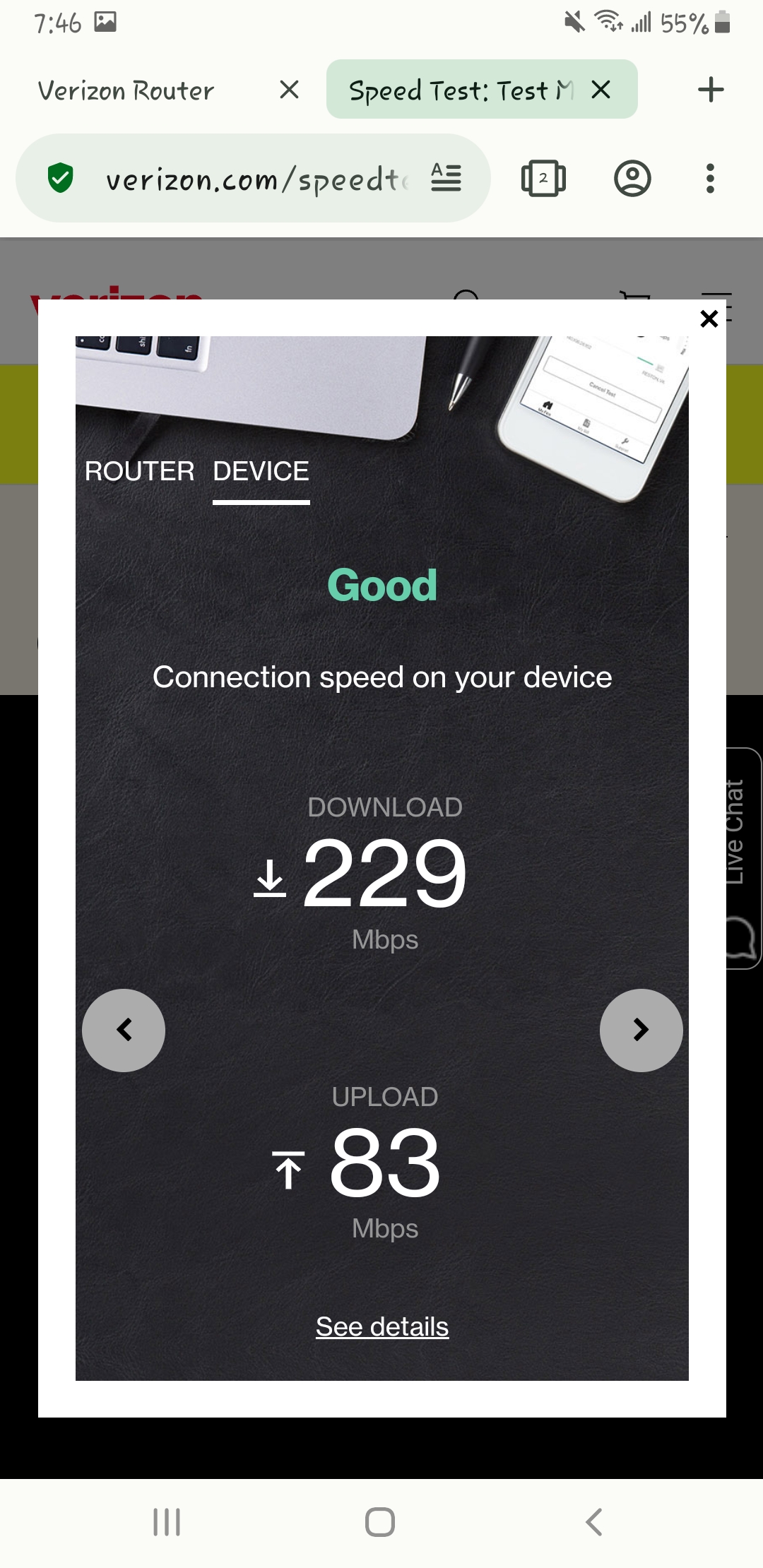The image size is (763, 1568).
Task: Select the DEVICE tab
Action: click(x=261, y=471)
